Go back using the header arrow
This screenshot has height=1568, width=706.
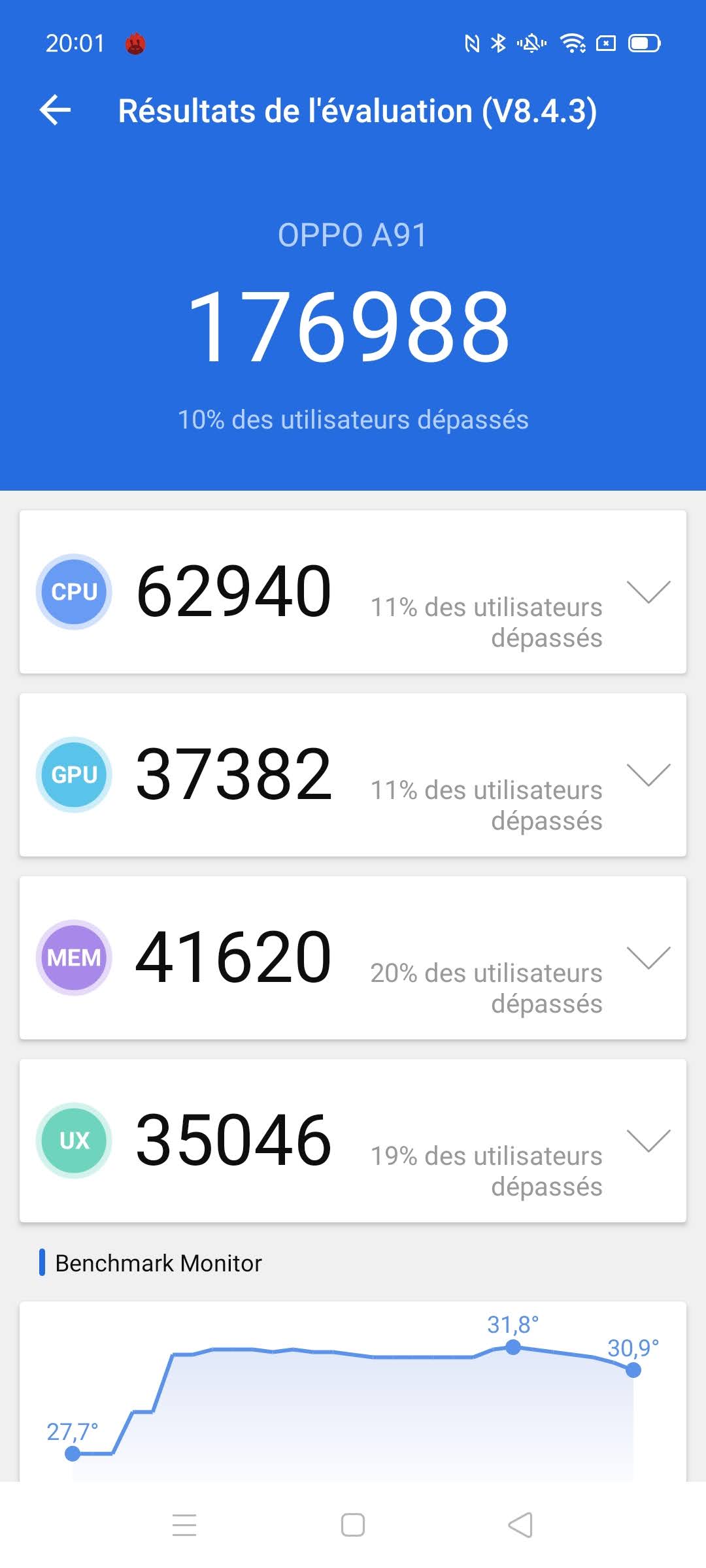pos(55,110)
